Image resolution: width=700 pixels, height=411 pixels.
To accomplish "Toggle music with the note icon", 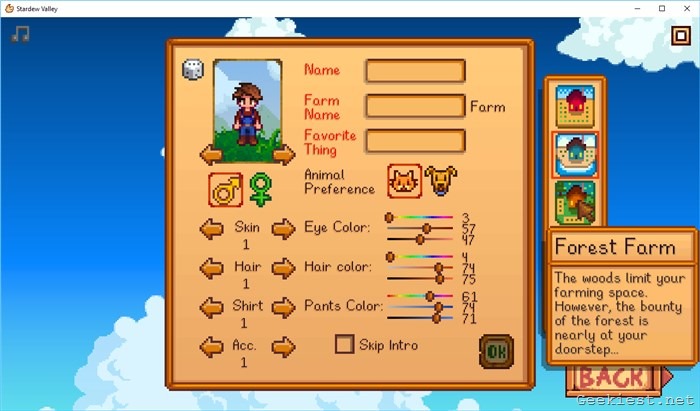I will tap(20, 34).
